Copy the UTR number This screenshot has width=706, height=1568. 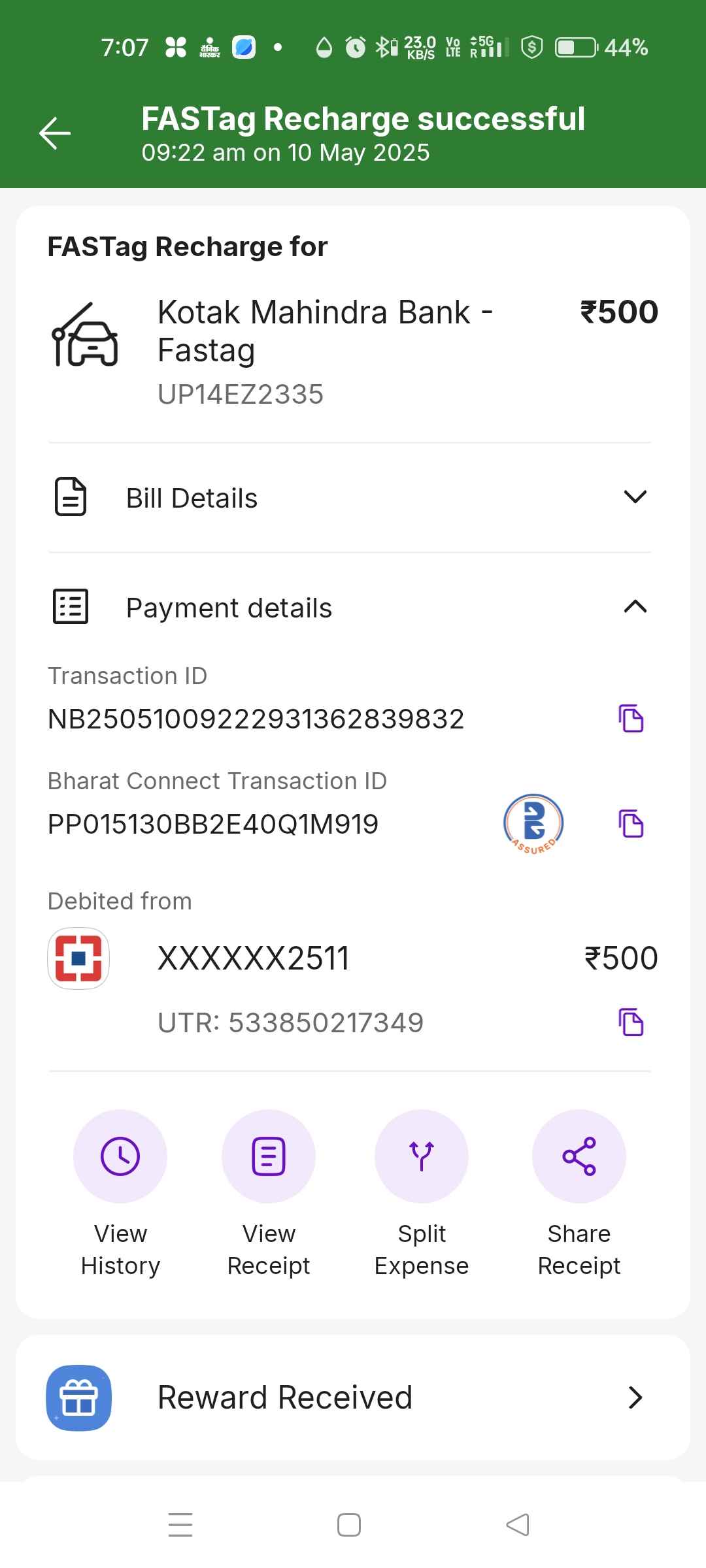(631, 1022)
